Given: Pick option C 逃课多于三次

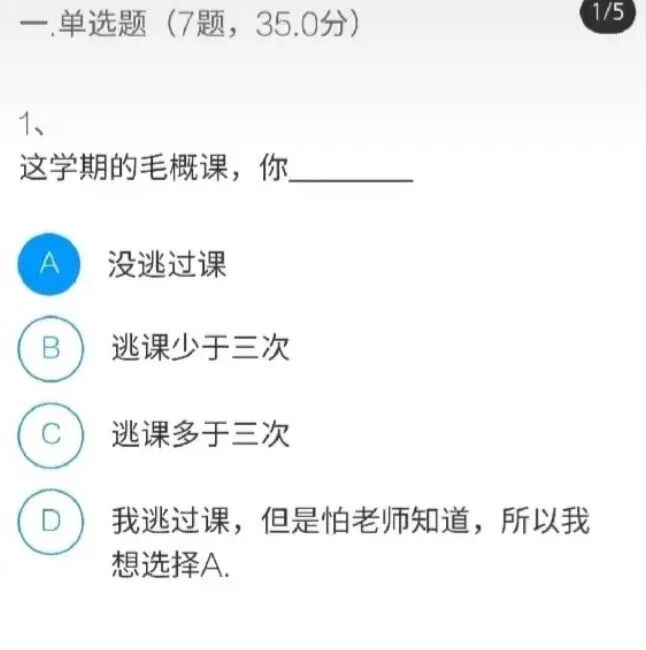Looking at the screenshot, I should [51, 435].
